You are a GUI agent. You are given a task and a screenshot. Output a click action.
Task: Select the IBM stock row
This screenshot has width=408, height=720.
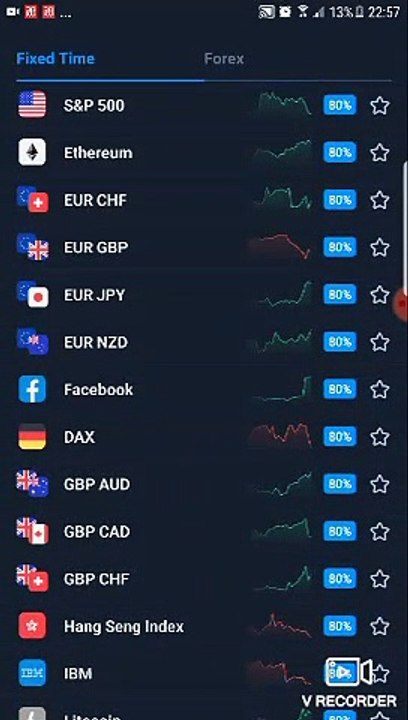pos(204,674)
